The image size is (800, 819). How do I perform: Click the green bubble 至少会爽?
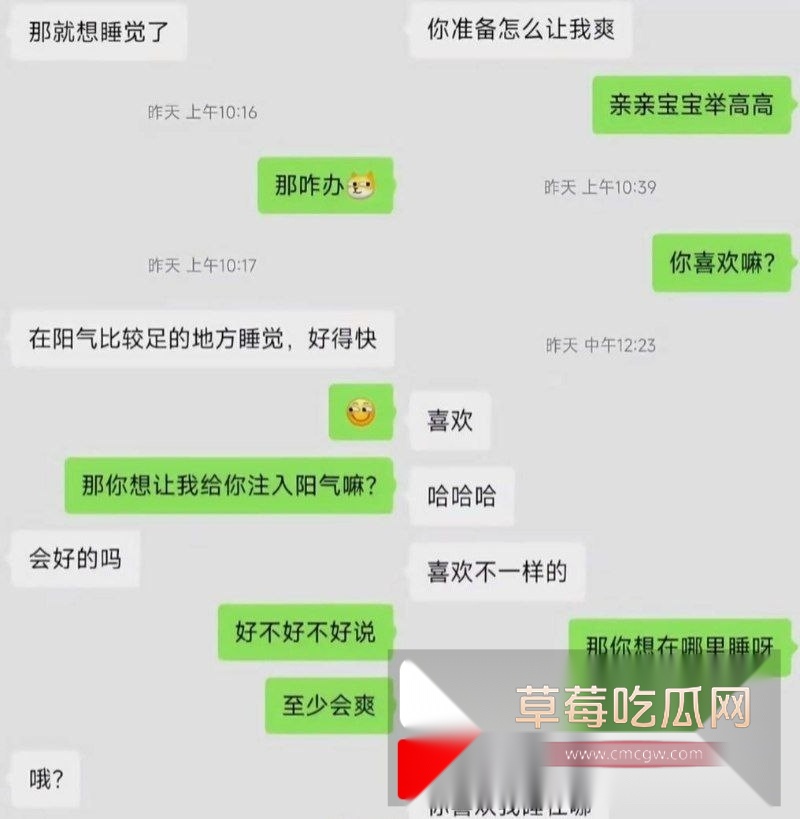(330, 705)
